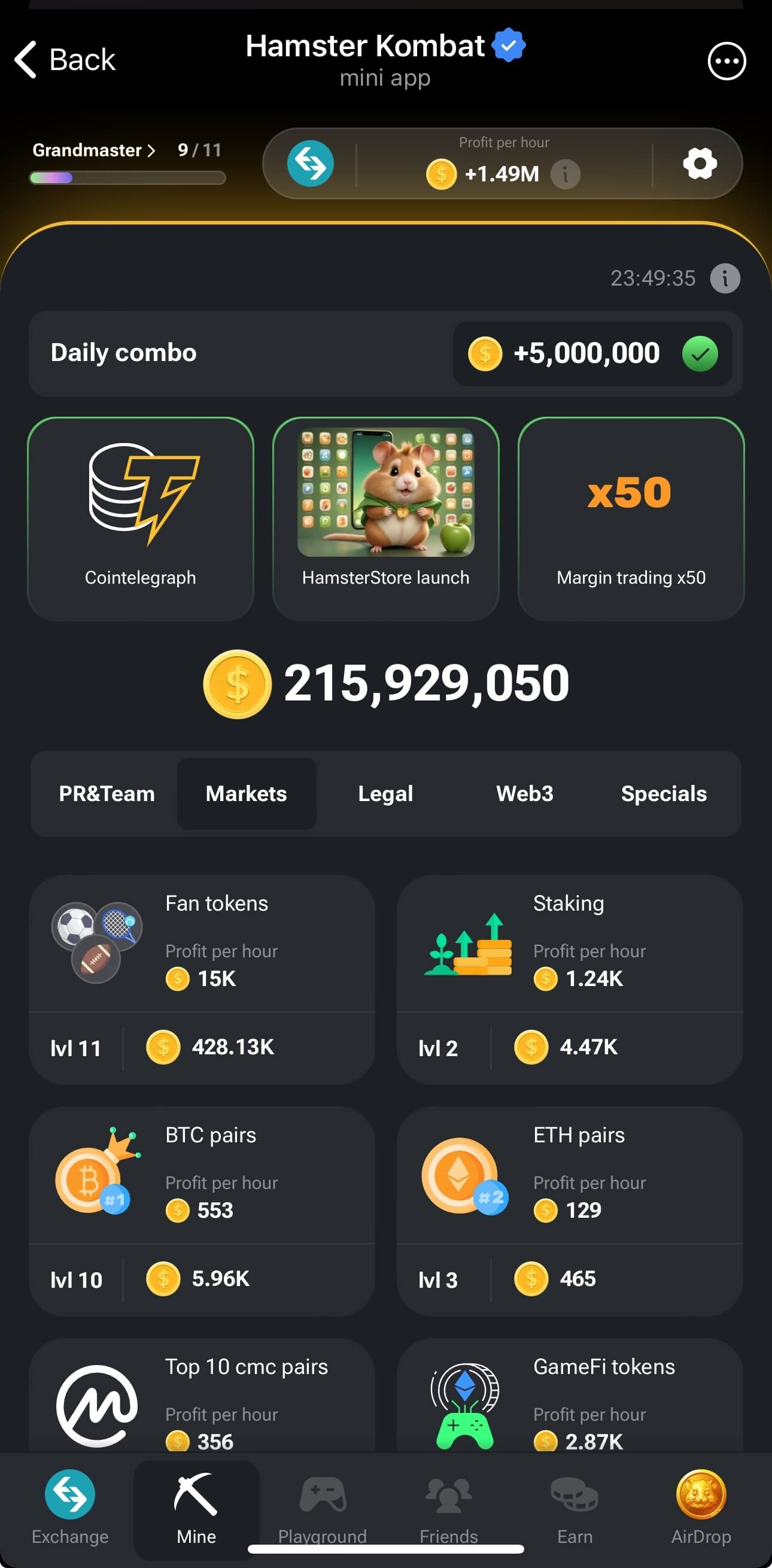The image size is (772, 1568).
Task: Go back from the Hamster Kombat mini app
Action: tap(65, 60)
